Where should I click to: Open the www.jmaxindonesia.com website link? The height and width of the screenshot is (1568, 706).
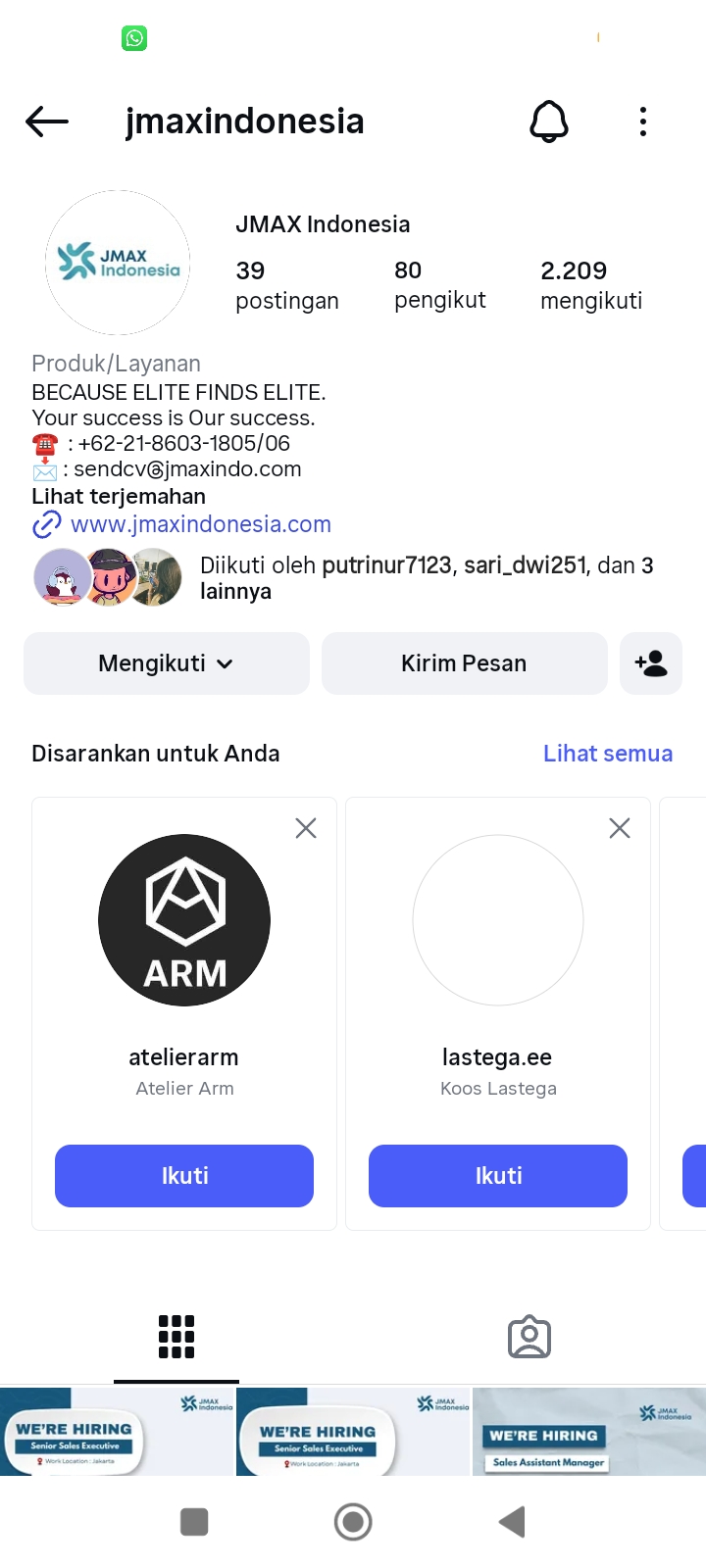(x=200, y=524)
